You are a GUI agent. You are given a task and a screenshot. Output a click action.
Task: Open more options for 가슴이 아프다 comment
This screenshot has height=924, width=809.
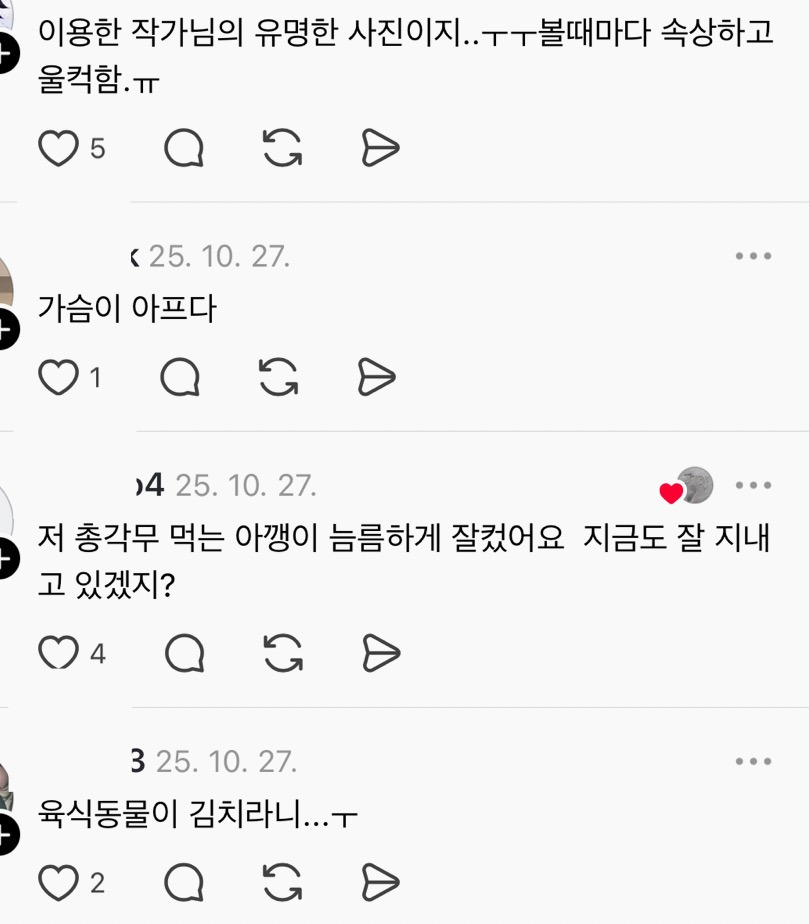pyautogui.click(x=753, y=257)
